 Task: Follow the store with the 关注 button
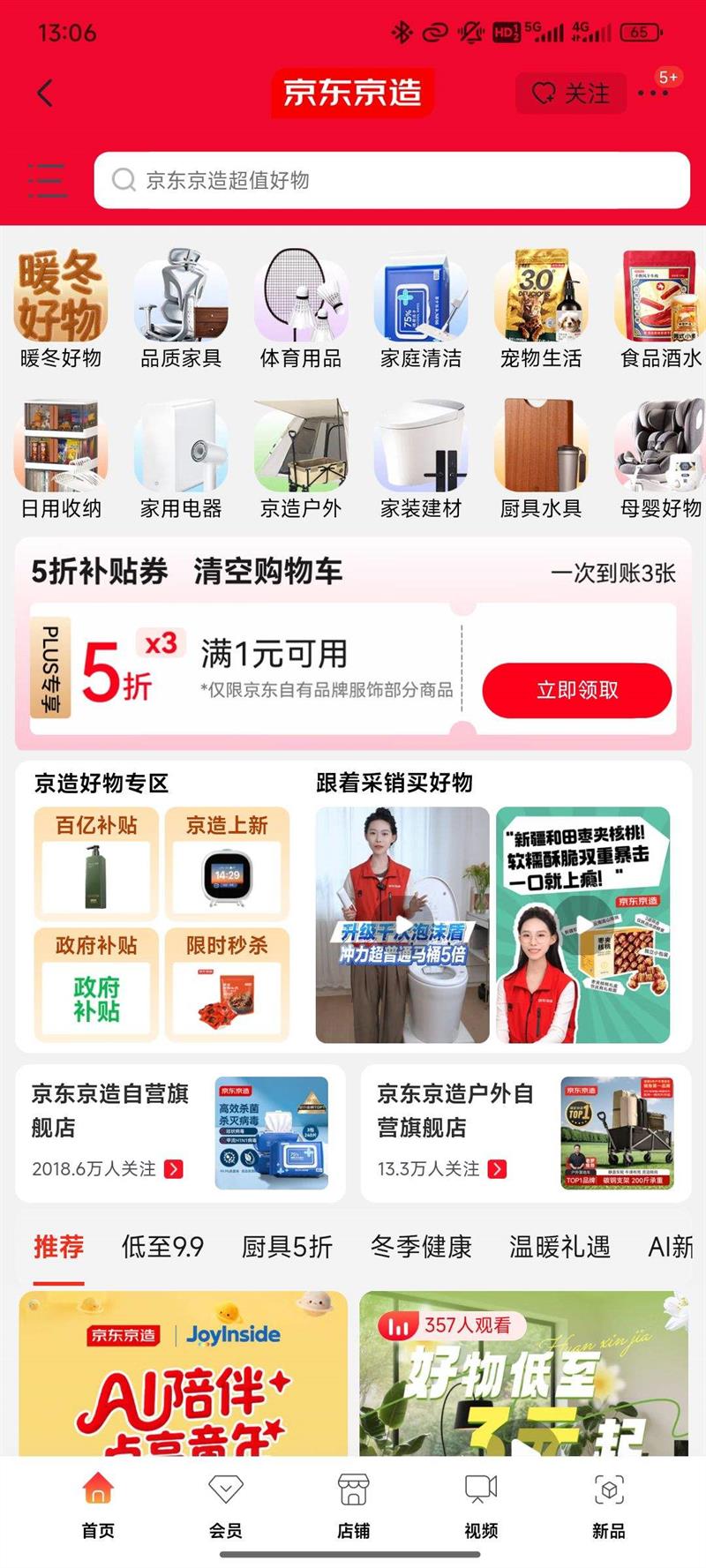(x=570, y=93)
